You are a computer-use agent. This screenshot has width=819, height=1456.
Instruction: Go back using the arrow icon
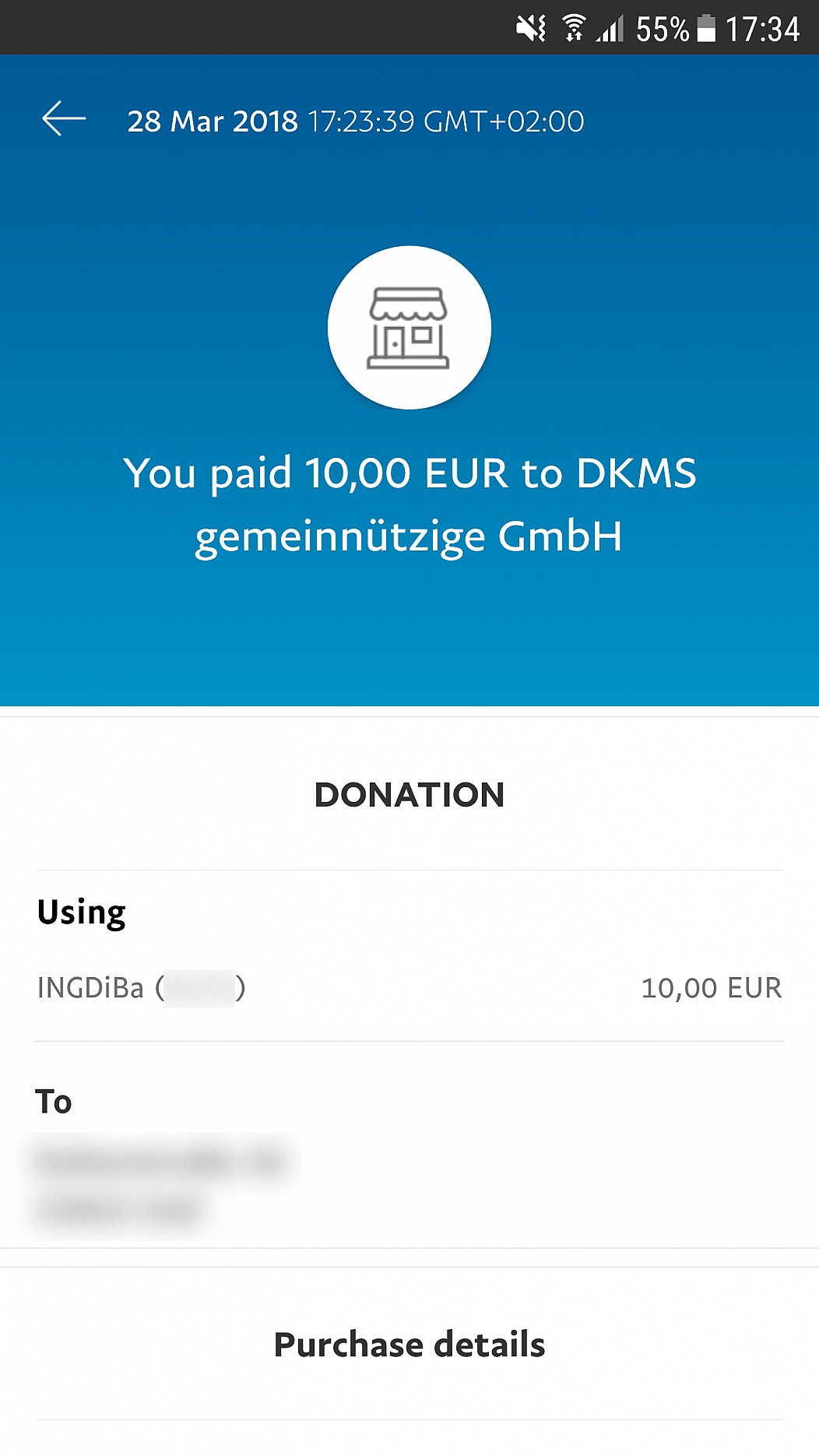64,119
